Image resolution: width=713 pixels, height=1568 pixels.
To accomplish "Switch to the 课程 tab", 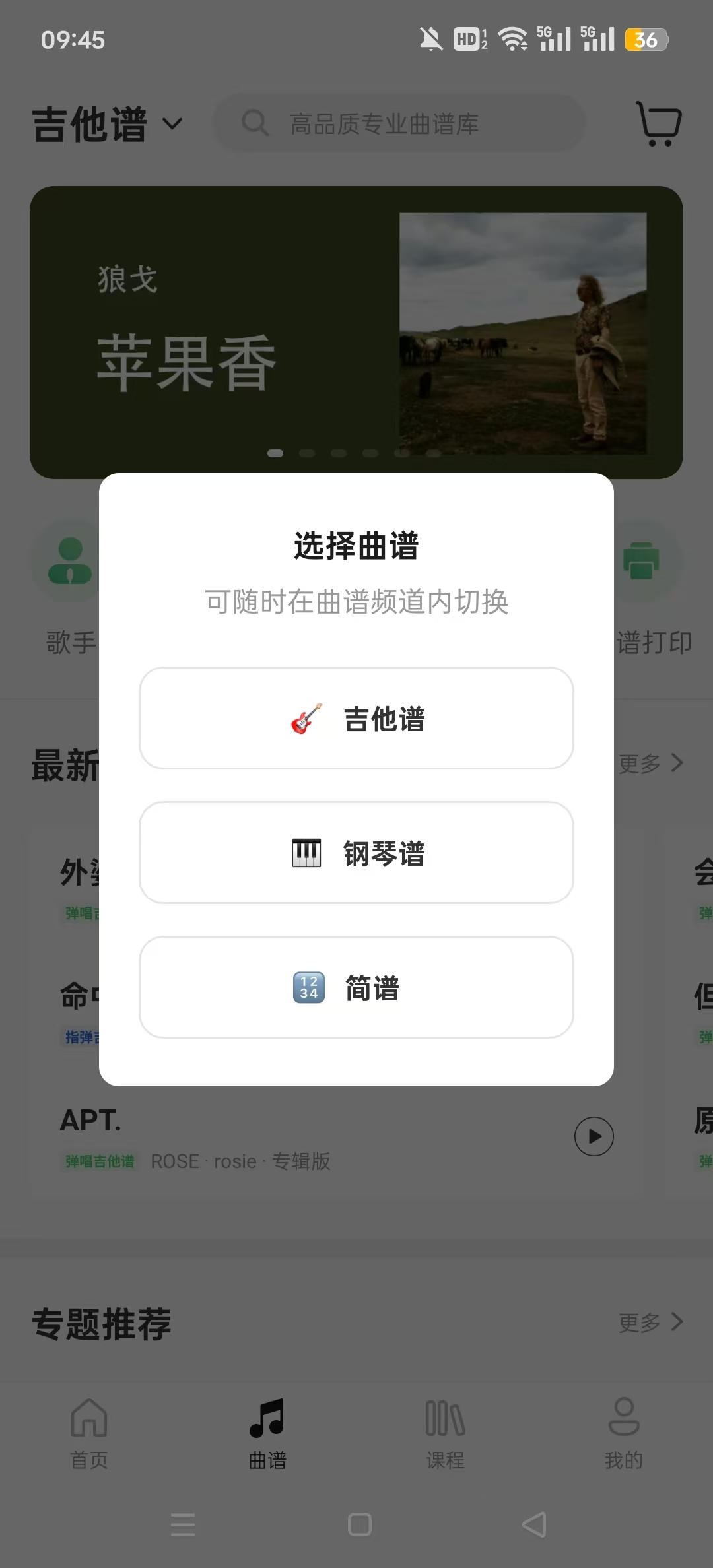I will (446, 1433).
